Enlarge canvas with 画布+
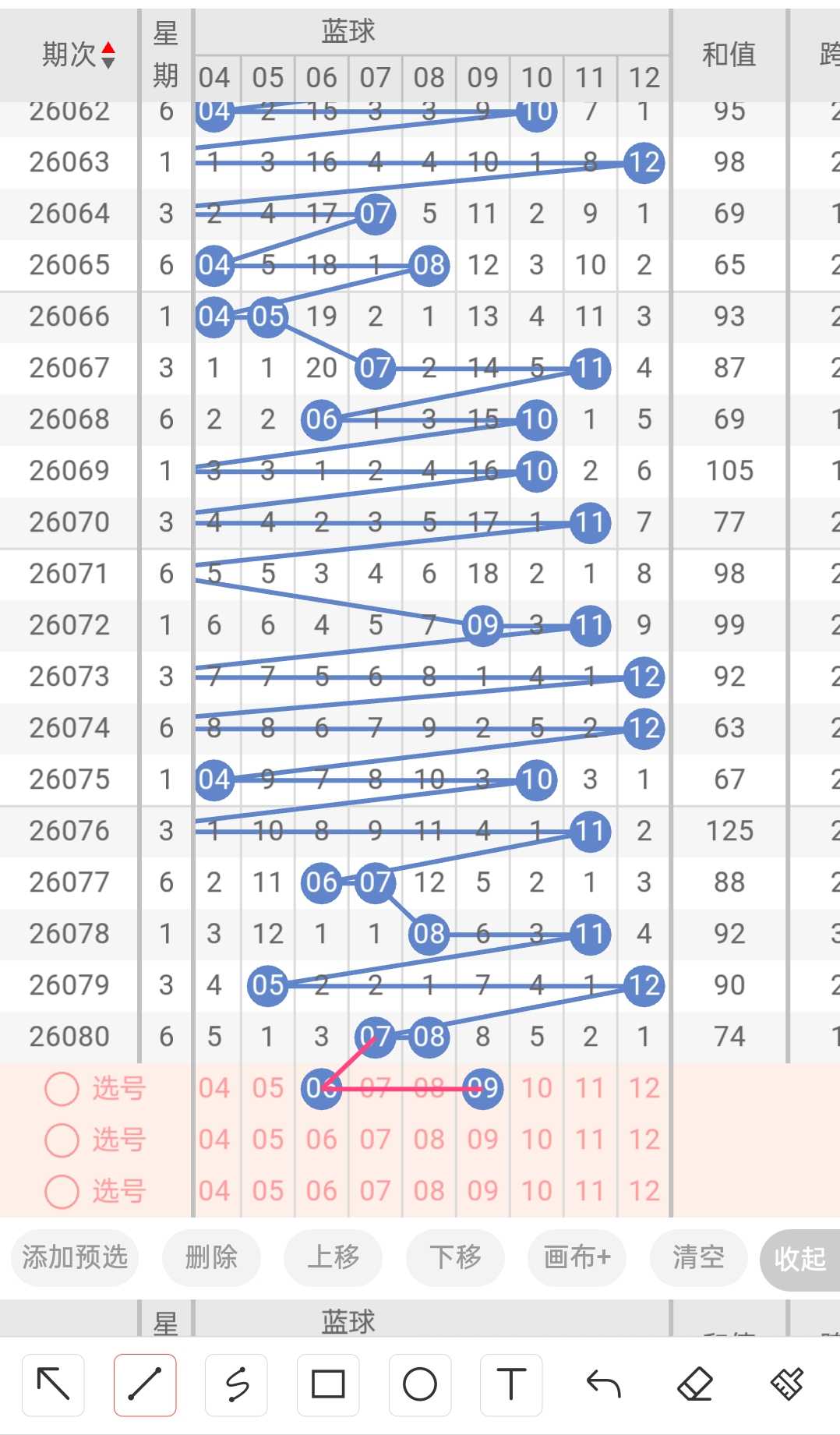This screenshot has height=1435, width=840. coord(577,1257)
